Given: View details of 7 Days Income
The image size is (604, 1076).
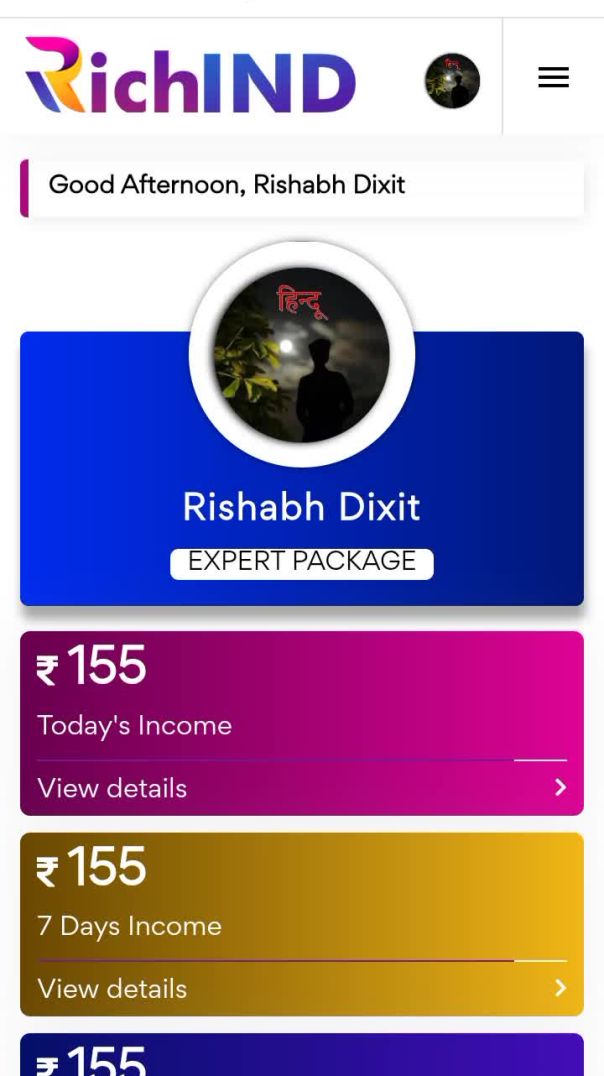Looking at the screenshot, I should pos(301,988).
